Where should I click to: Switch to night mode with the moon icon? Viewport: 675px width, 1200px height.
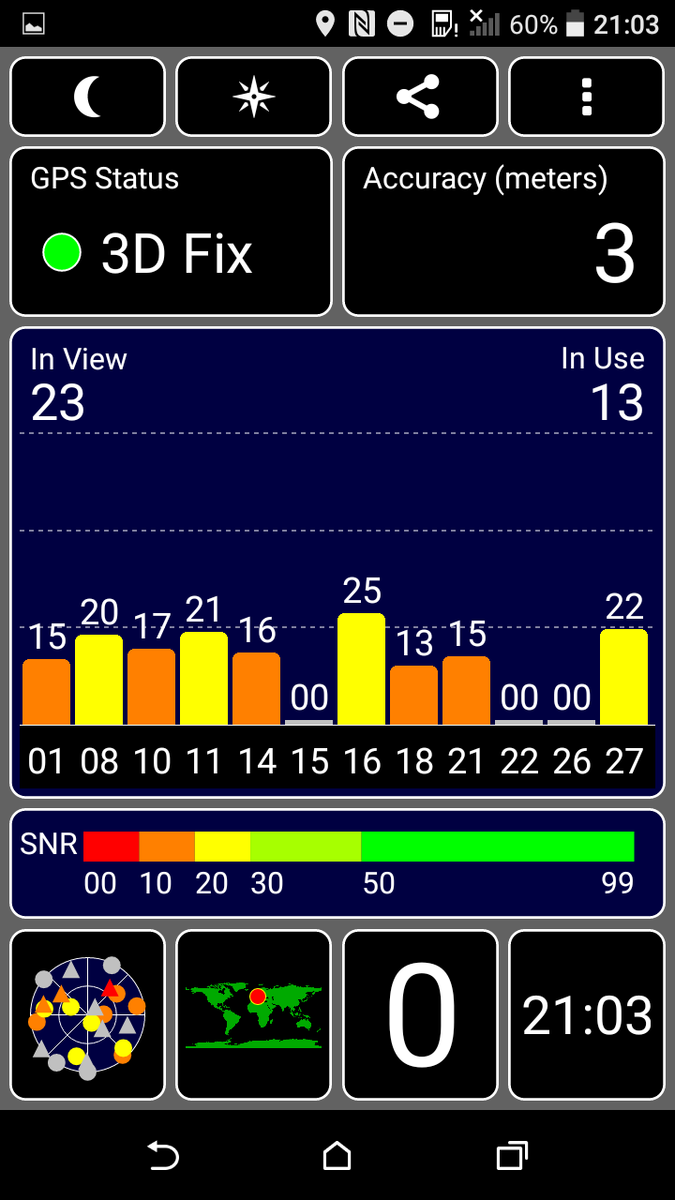[x=88, y=97]
